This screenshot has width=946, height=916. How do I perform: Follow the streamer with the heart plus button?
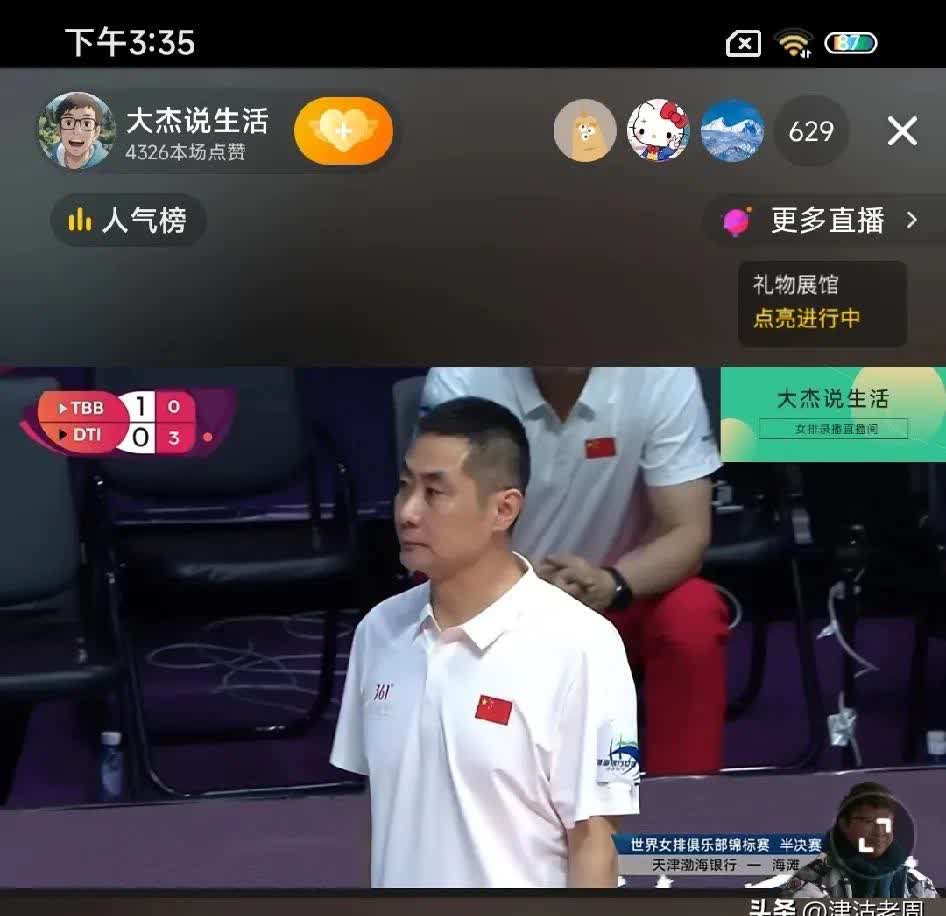(x=343, y=131)
